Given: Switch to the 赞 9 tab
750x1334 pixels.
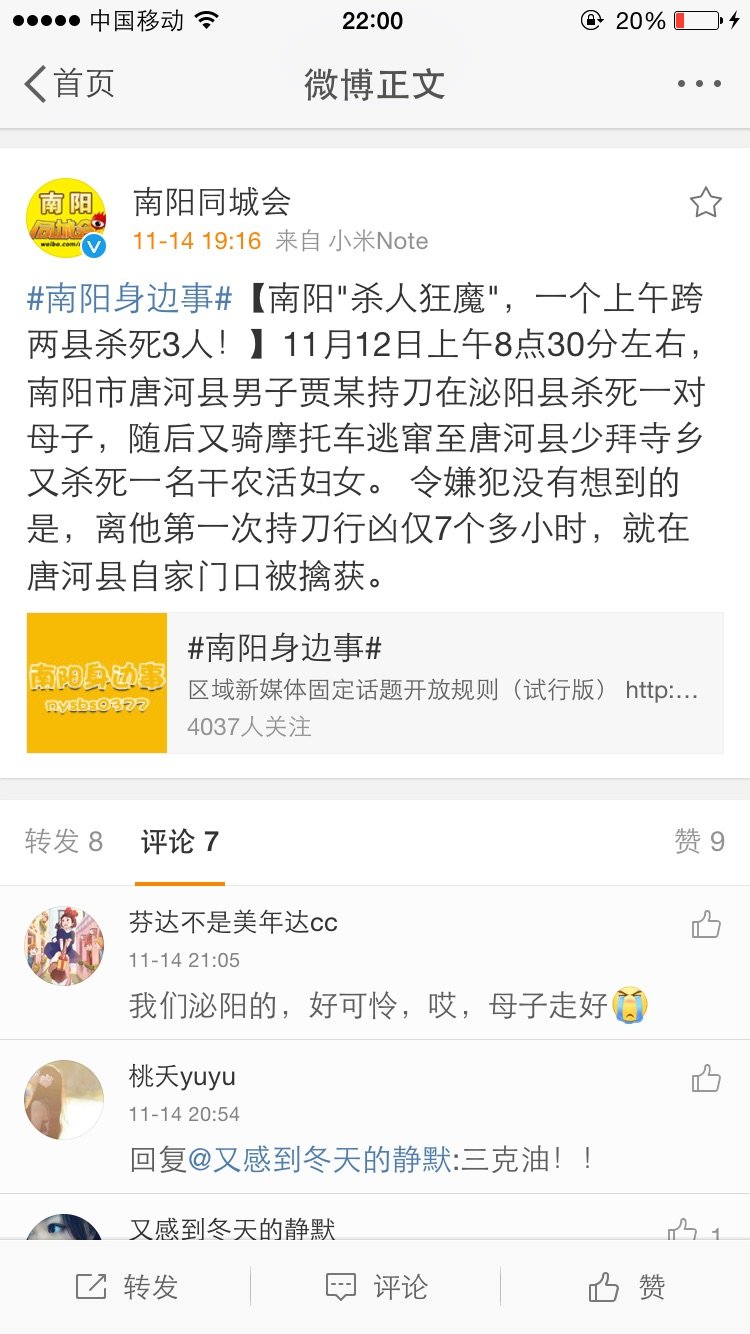Looking at the screenshot, I should (699, 842).
